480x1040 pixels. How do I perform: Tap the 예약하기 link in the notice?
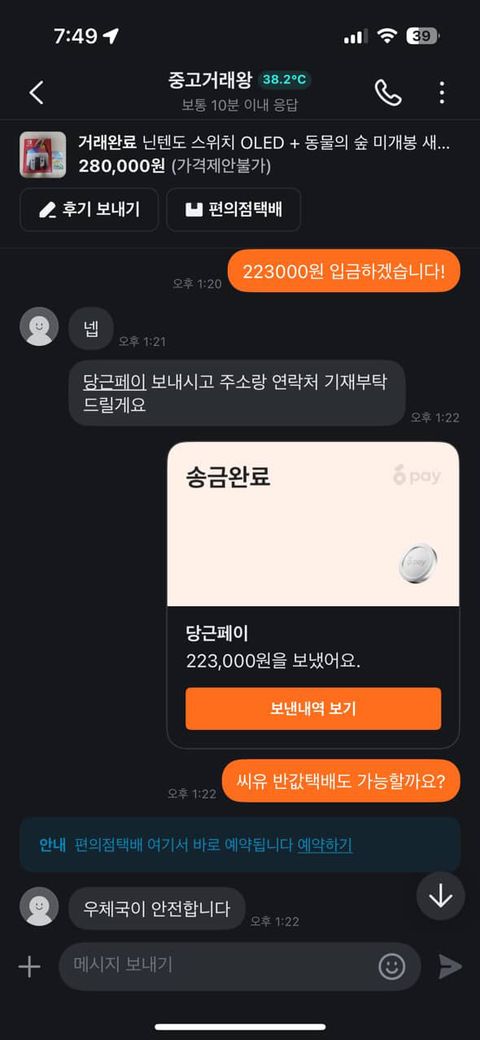click(x=325, y=844)
